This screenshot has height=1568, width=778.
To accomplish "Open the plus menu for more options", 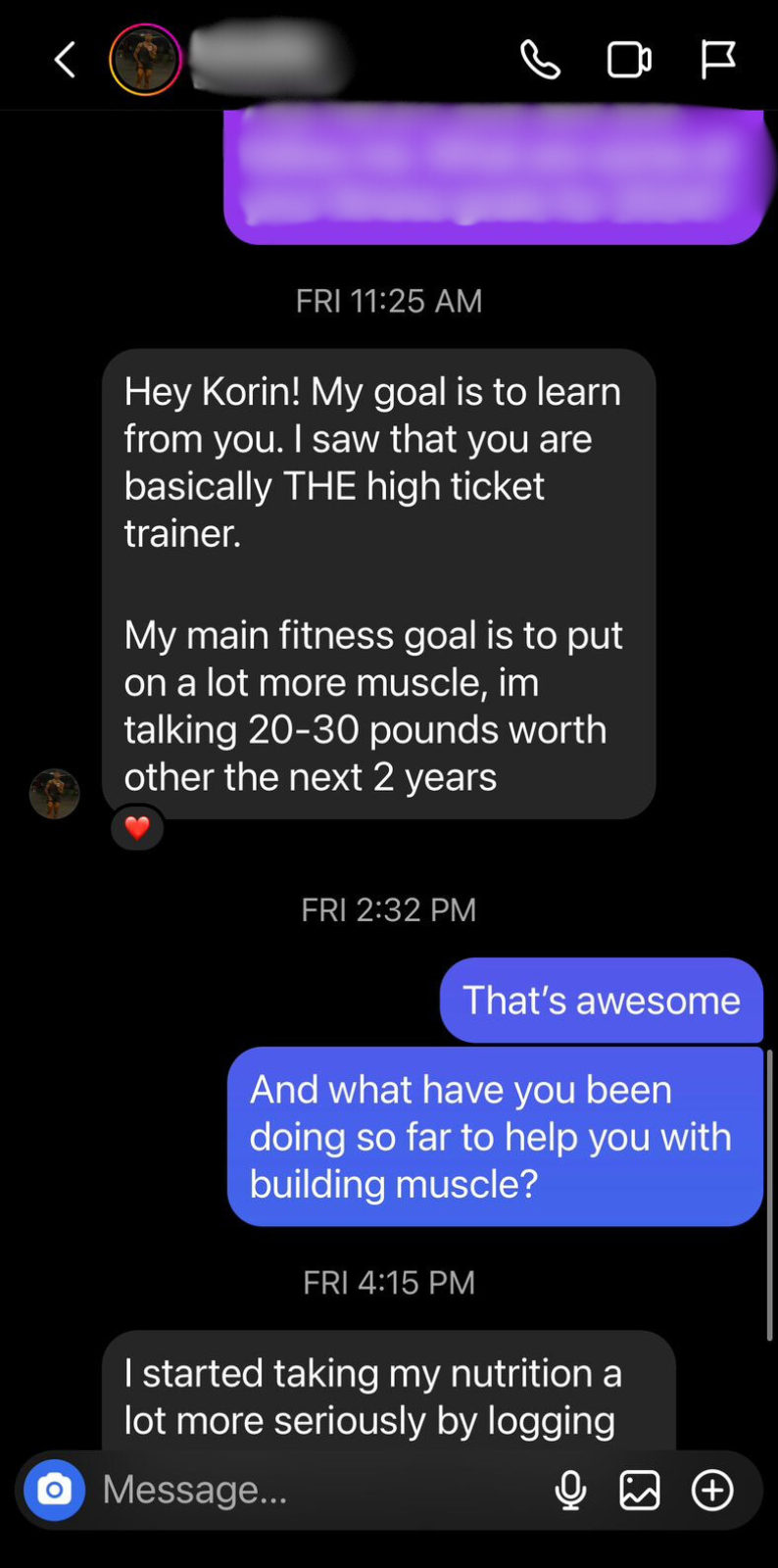I will click(x=712, y=1490).
